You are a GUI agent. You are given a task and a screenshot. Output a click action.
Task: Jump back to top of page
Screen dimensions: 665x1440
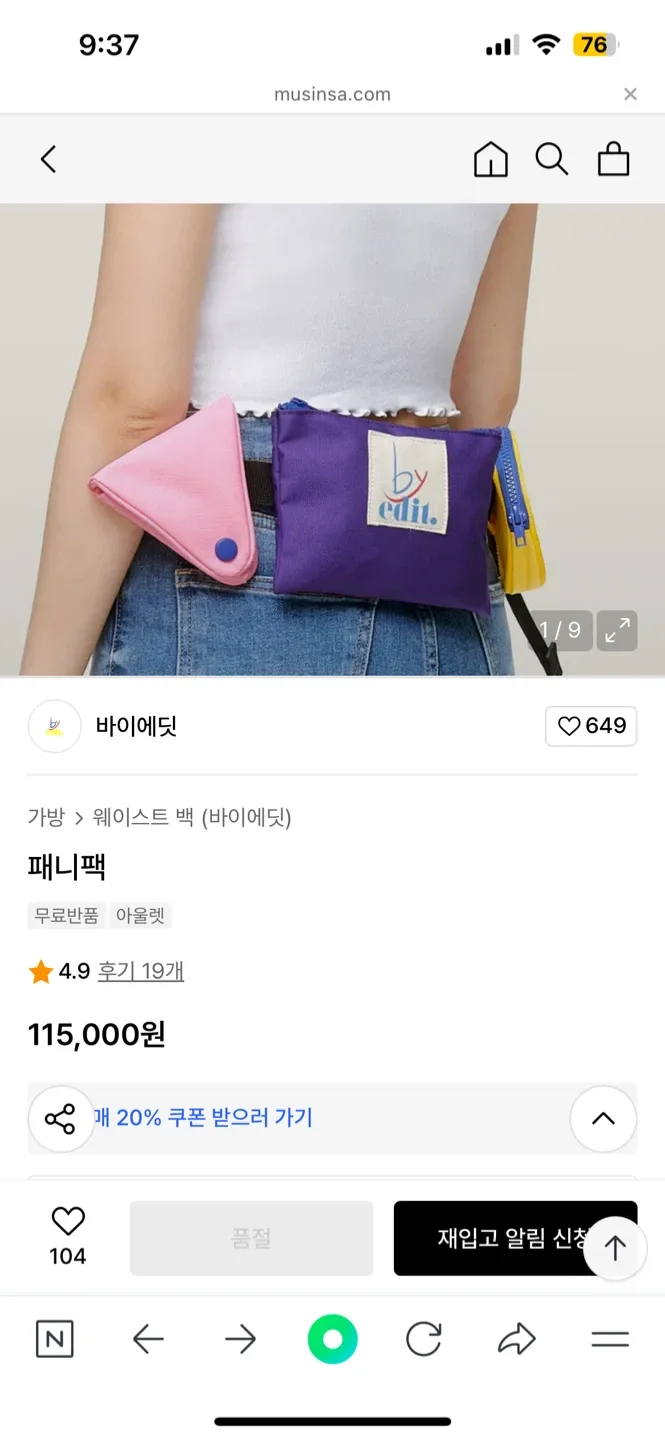pyautogui.click(x=615, y=1248)
